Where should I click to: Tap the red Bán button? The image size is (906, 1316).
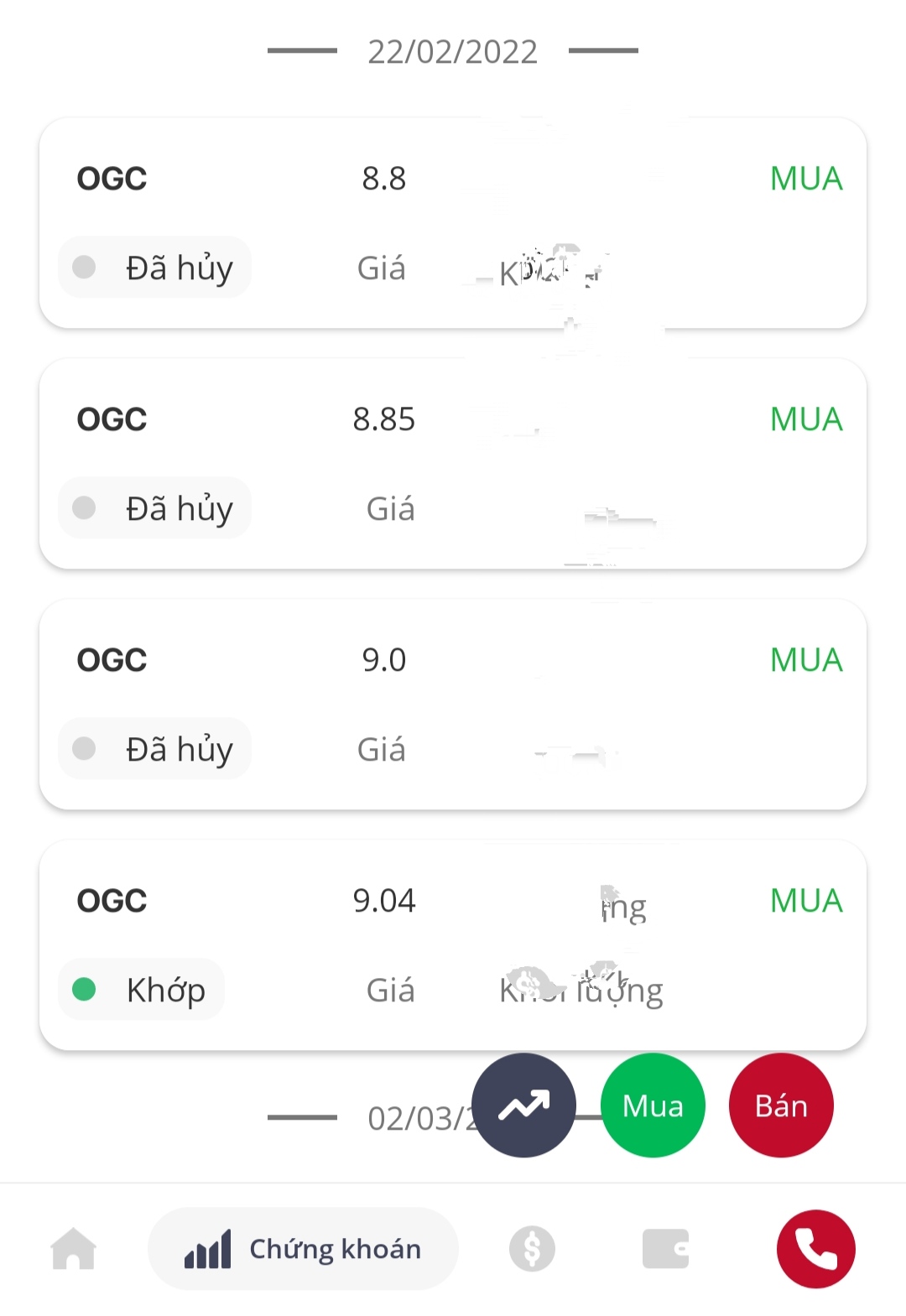[781, 1105]
